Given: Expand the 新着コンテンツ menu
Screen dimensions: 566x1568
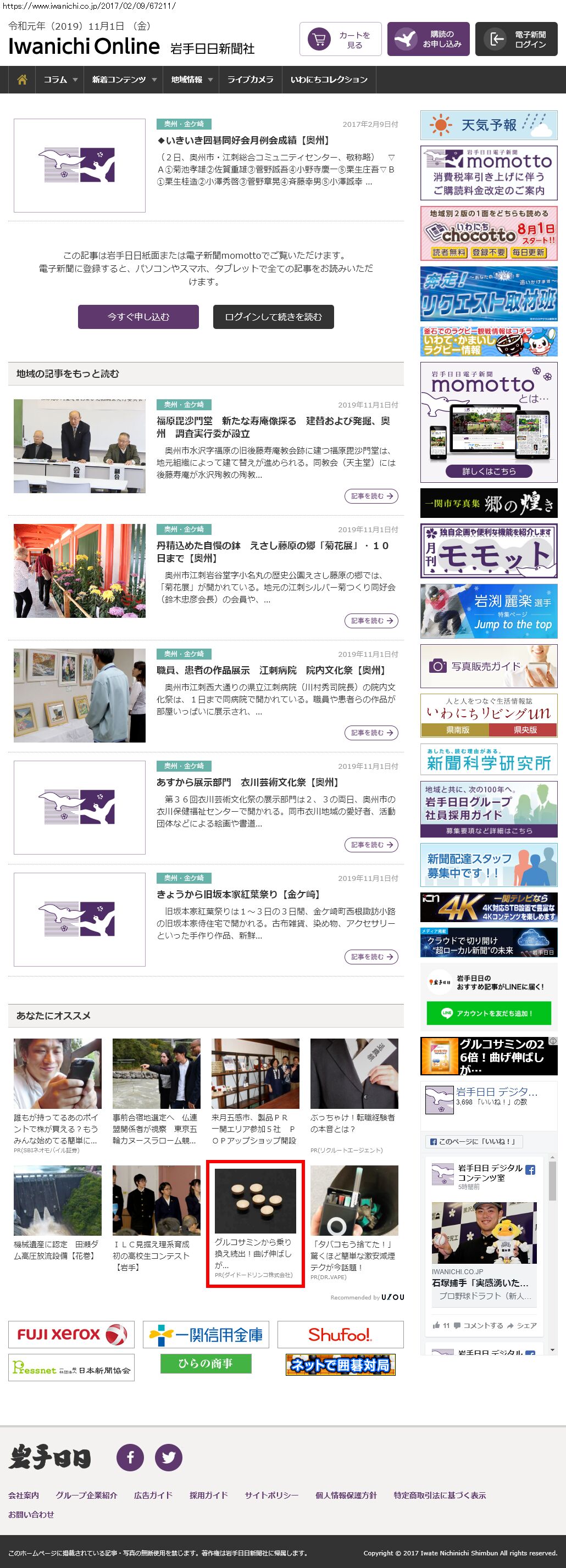Looking at the screenshot, I should 124,80.
